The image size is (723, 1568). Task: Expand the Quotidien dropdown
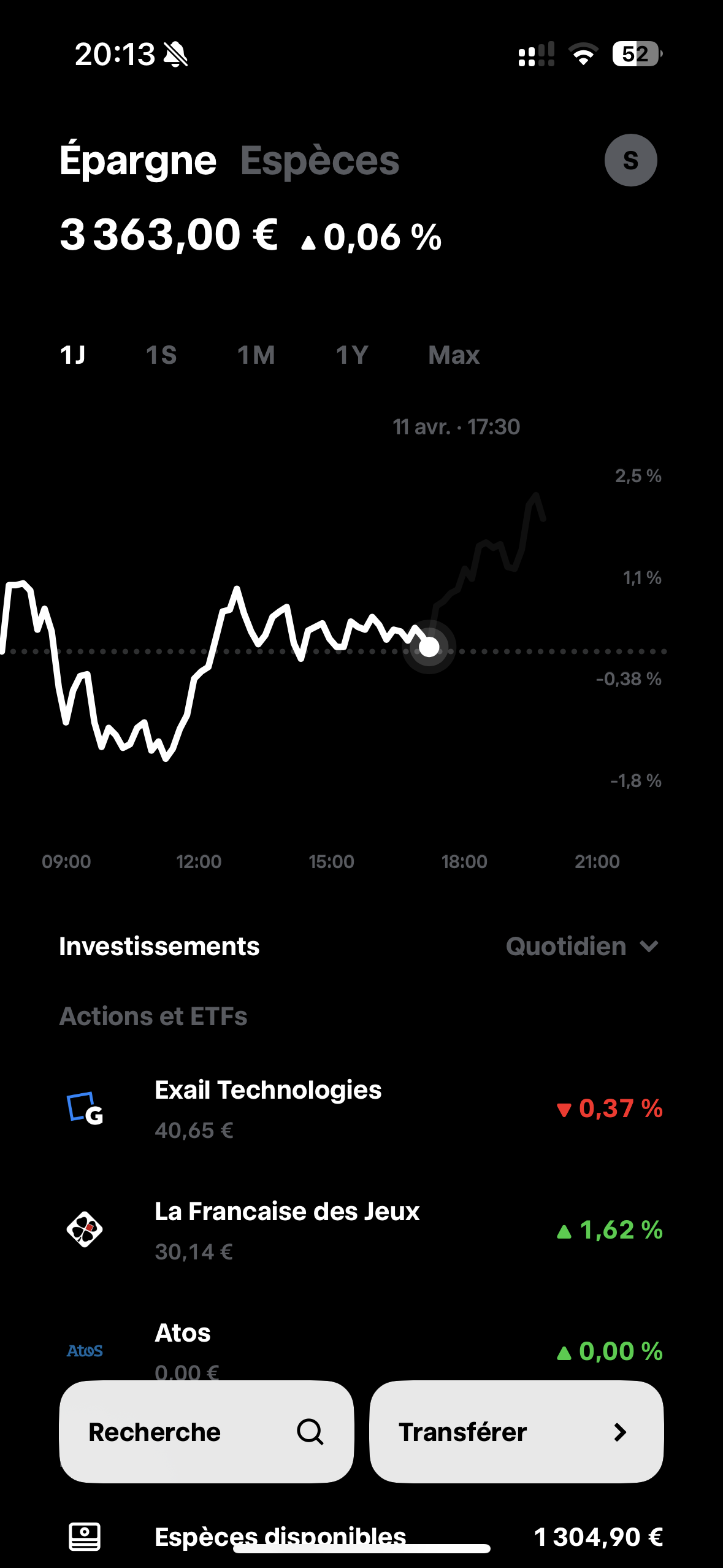582,947
